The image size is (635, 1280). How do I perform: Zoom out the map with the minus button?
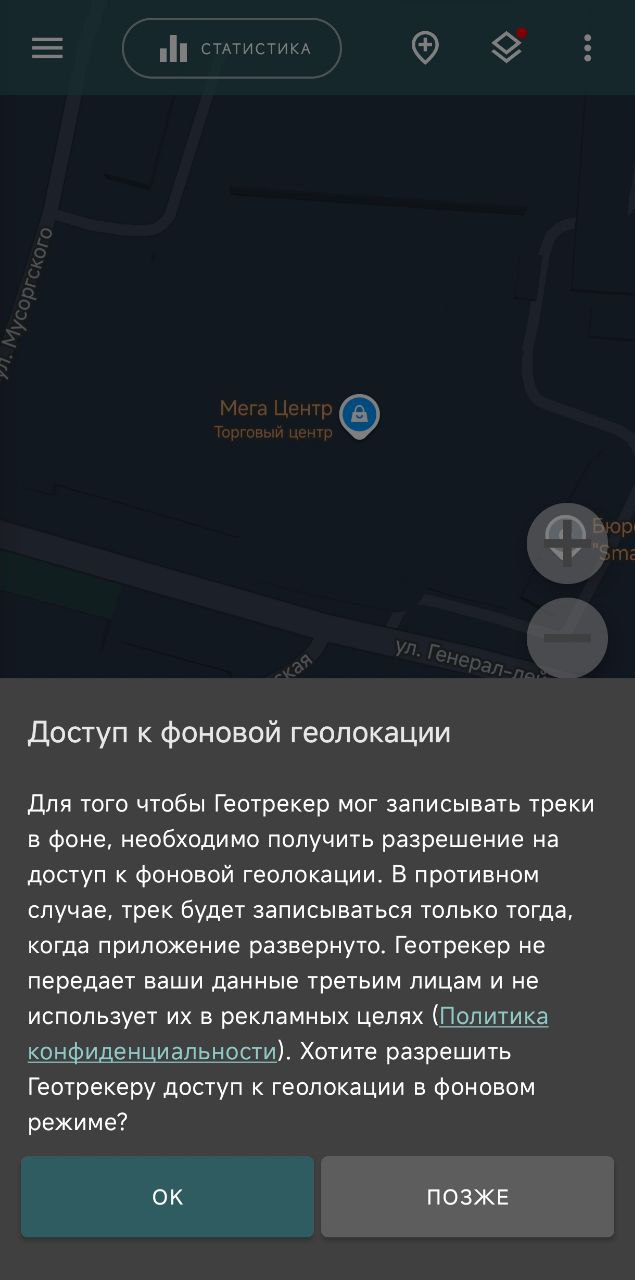pyautogui.click(x=567, y=637)
